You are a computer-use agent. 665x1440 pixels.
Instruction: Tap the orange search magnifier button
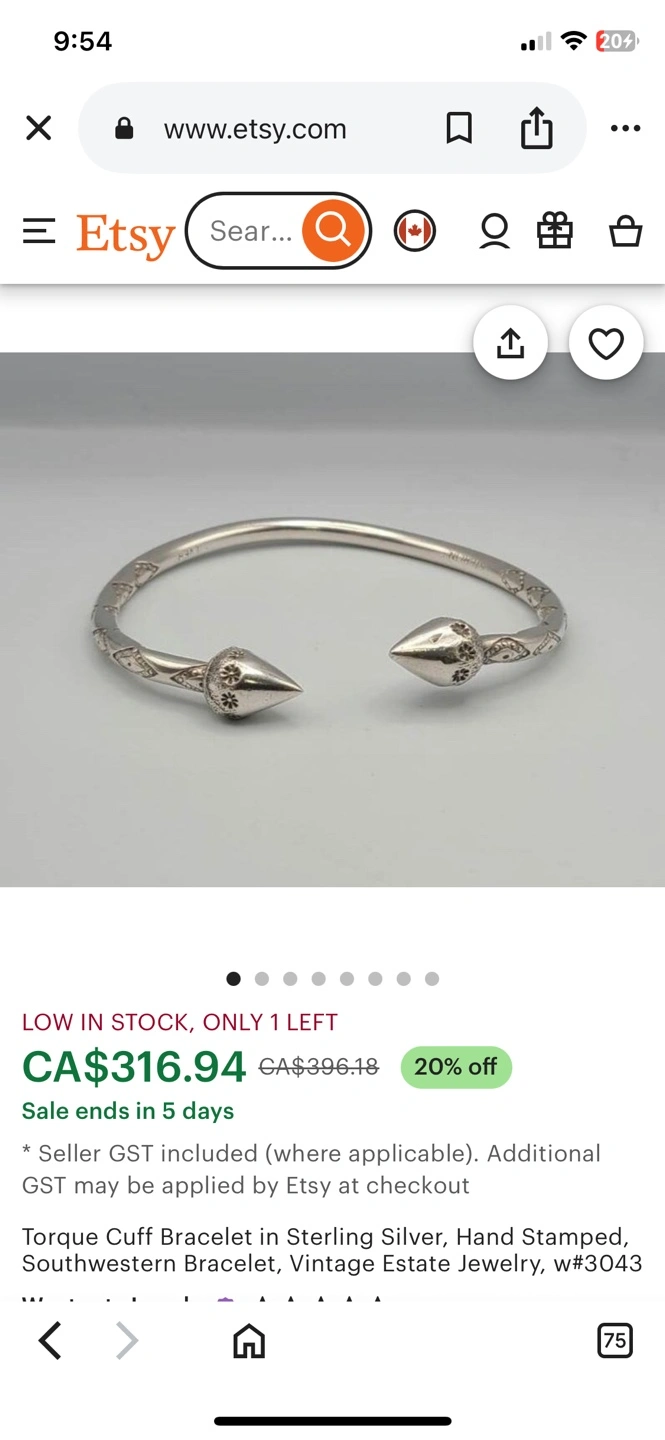click(x=333, y=232)
